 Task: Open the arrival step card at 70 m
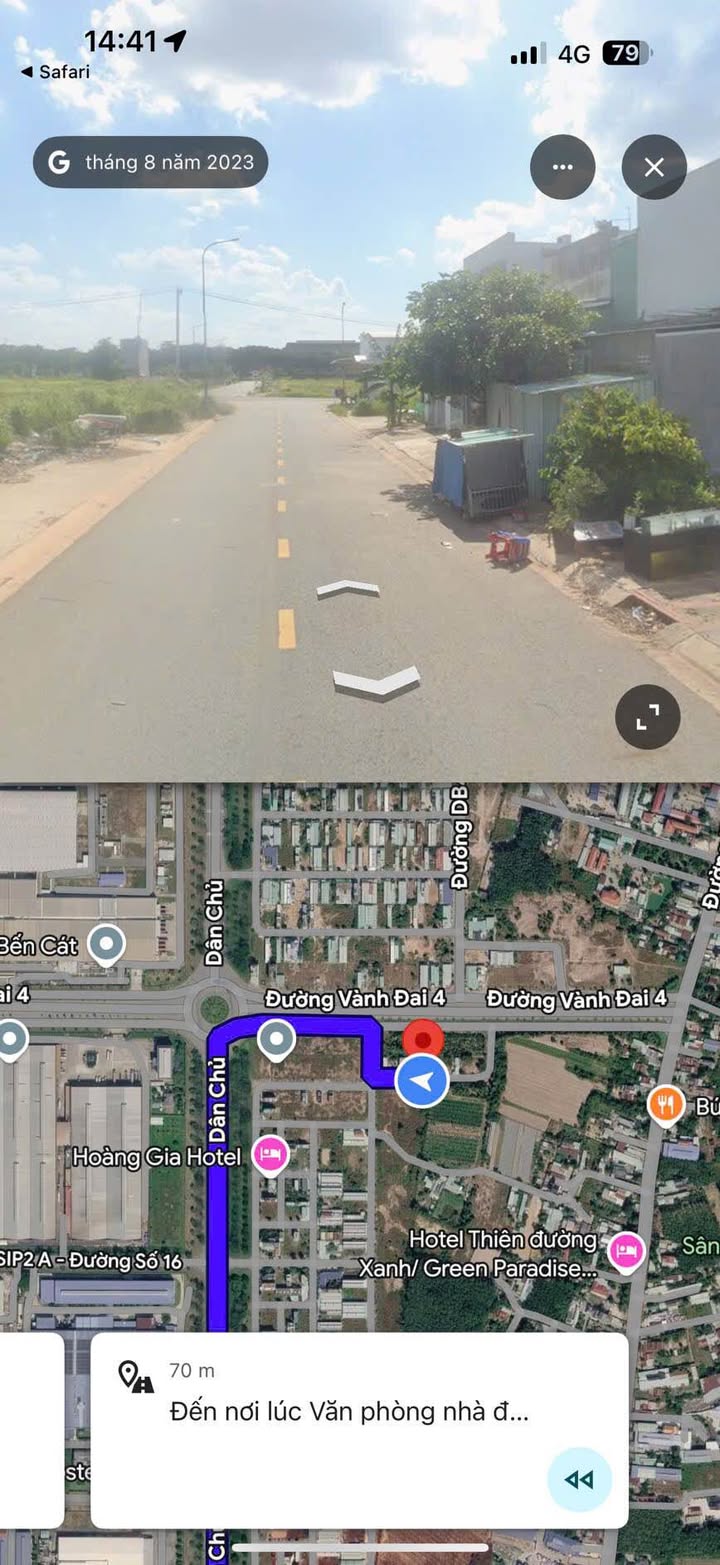click(360, 1430)
